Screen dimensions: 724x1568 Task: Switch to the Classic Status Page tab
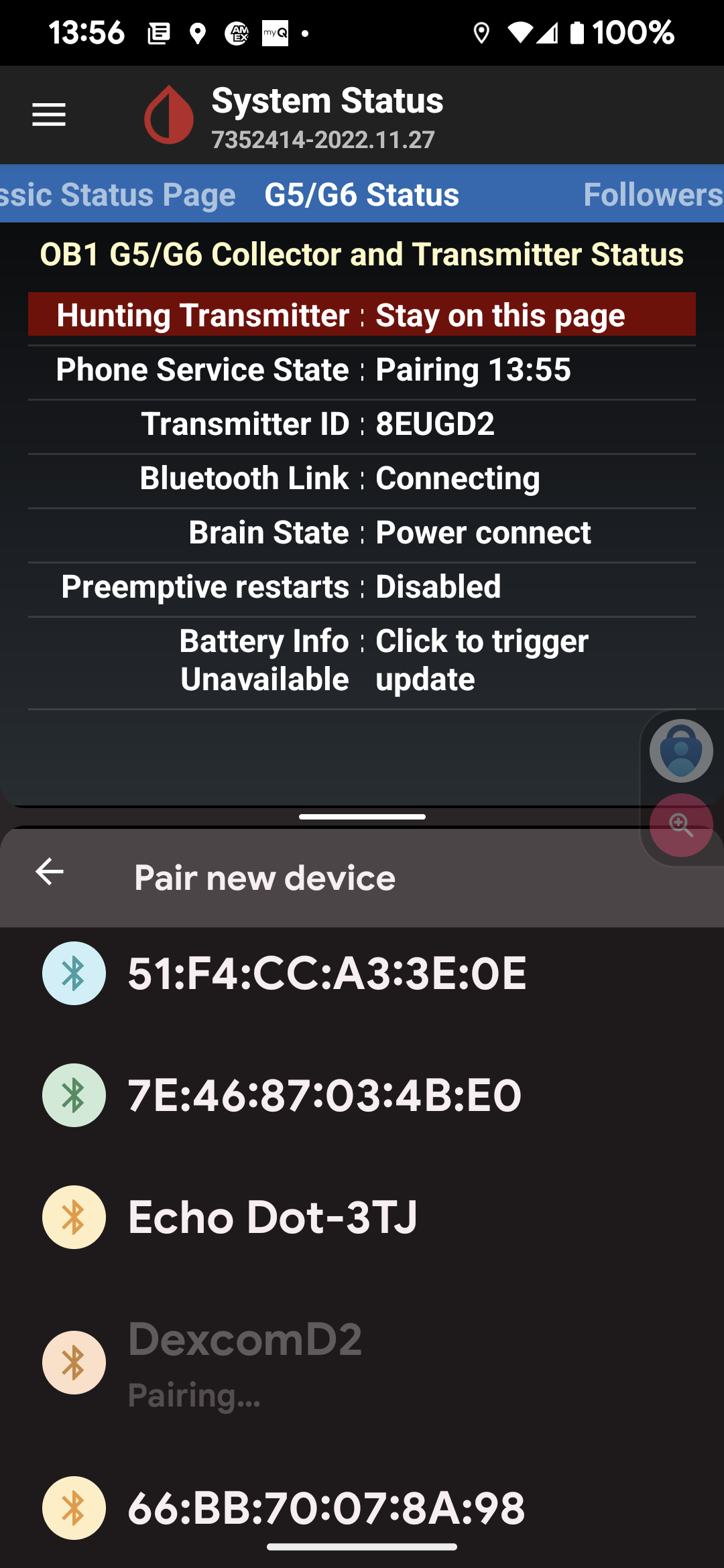click(118, 194)
